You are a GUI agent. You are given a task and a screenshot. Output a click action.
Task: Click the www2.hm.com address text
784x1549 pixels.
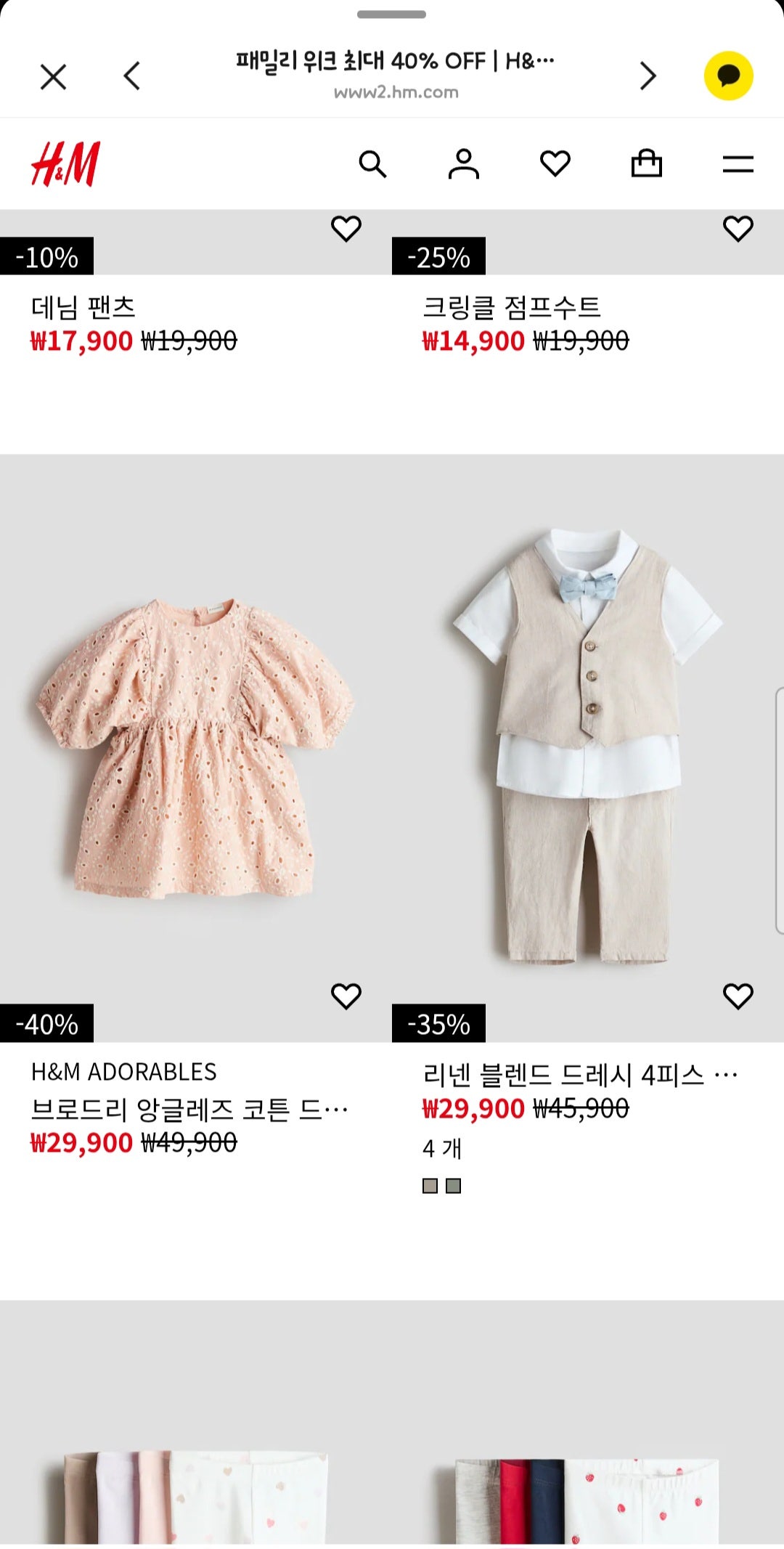click(x=396, y=93)
